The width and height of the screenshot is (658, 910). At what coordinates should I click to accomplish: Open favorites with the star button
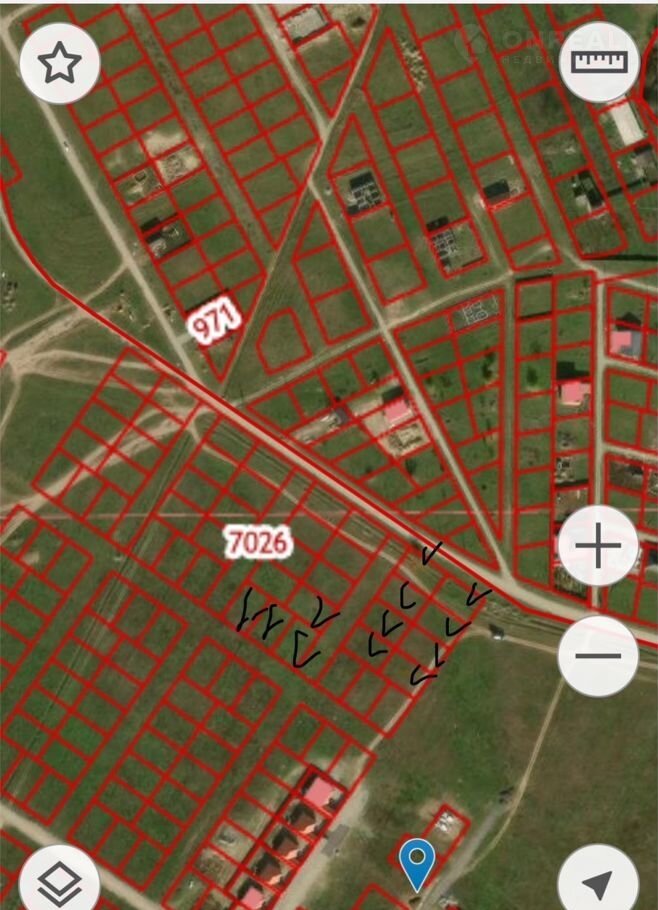point(59,63)
